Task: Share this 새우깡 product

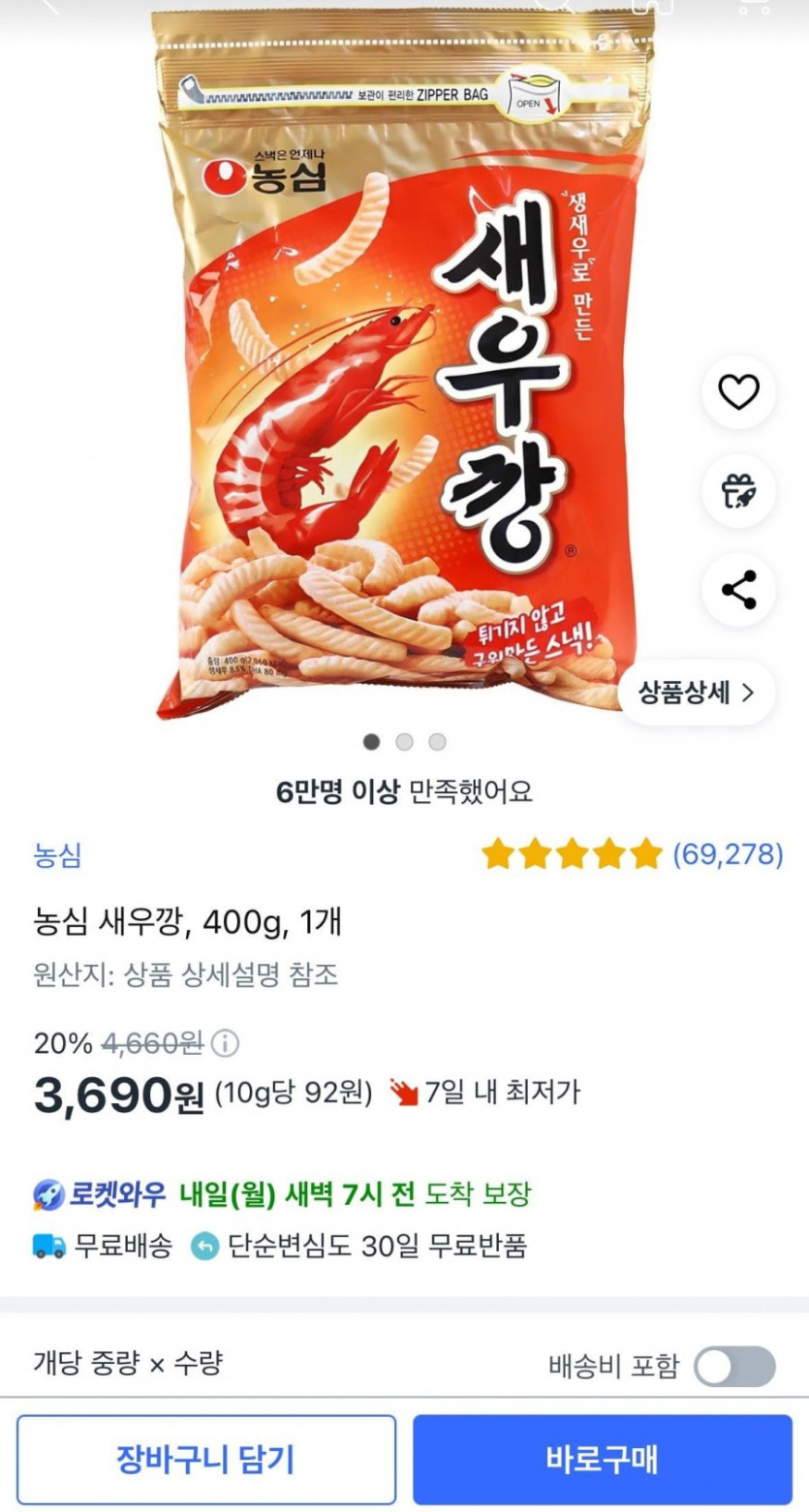Action: click(738, 590)
